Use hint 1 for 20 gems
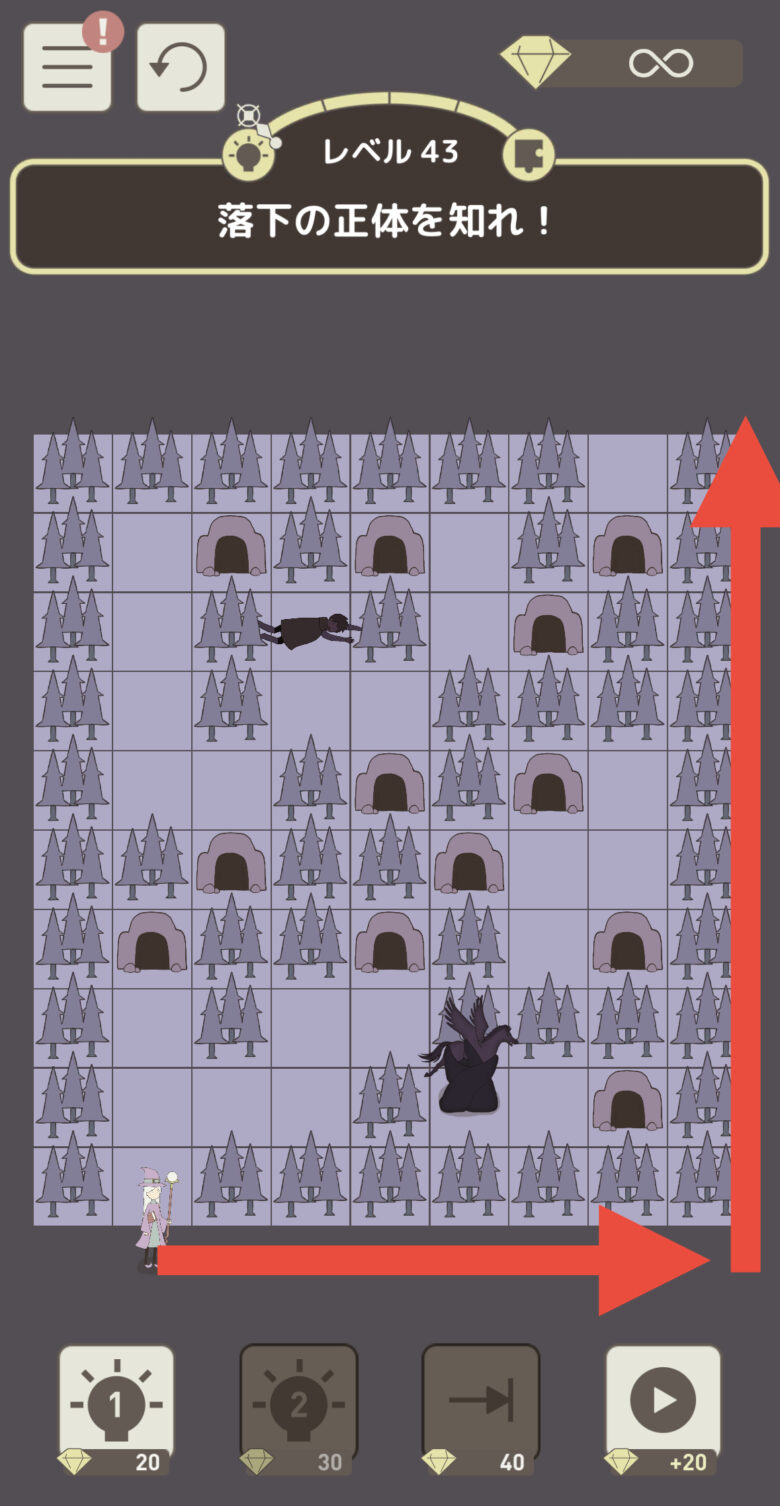This screenshot has height=1506, width=780. pos(116,1403)
